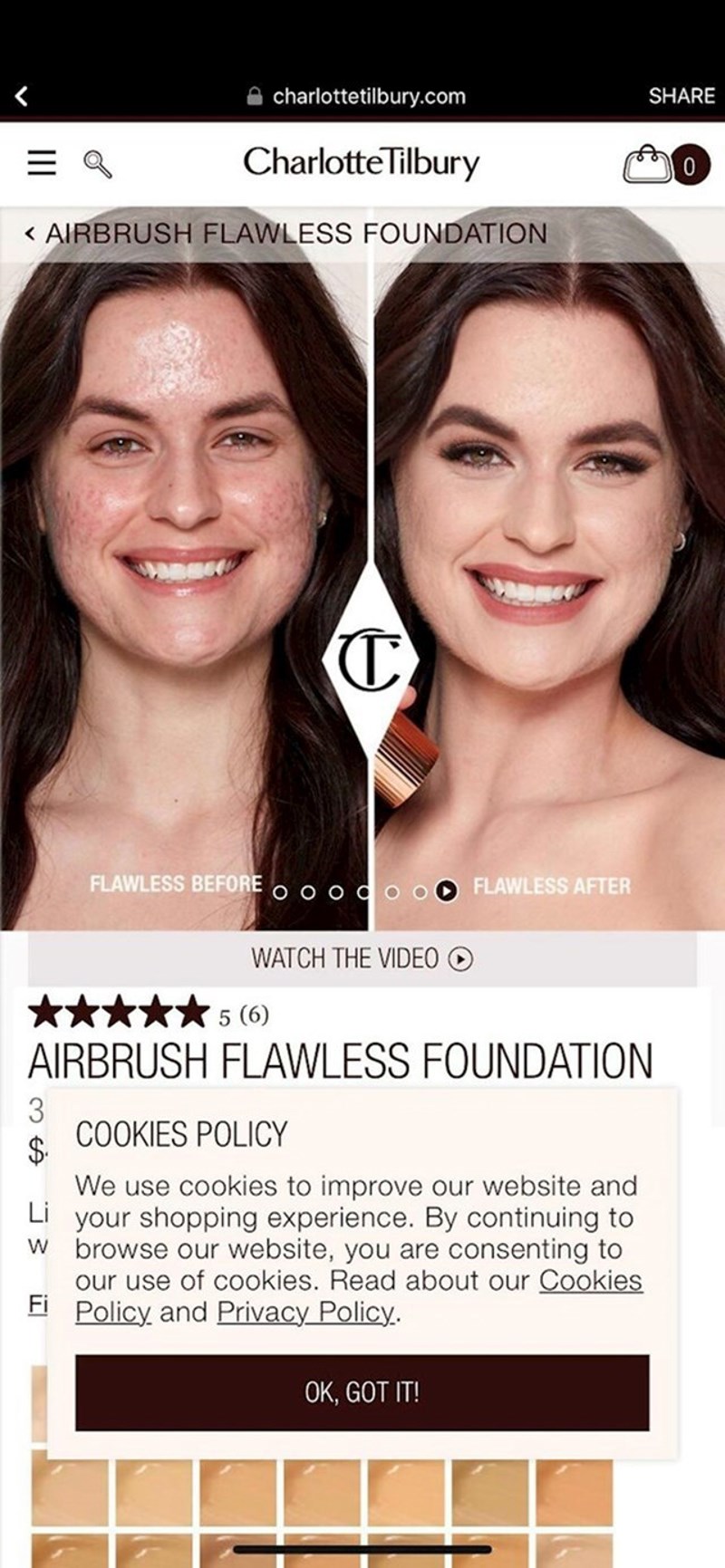Screen dimensions: 725x1568
Task: Open the search magnifier
Action: click(x=98, y=164)
